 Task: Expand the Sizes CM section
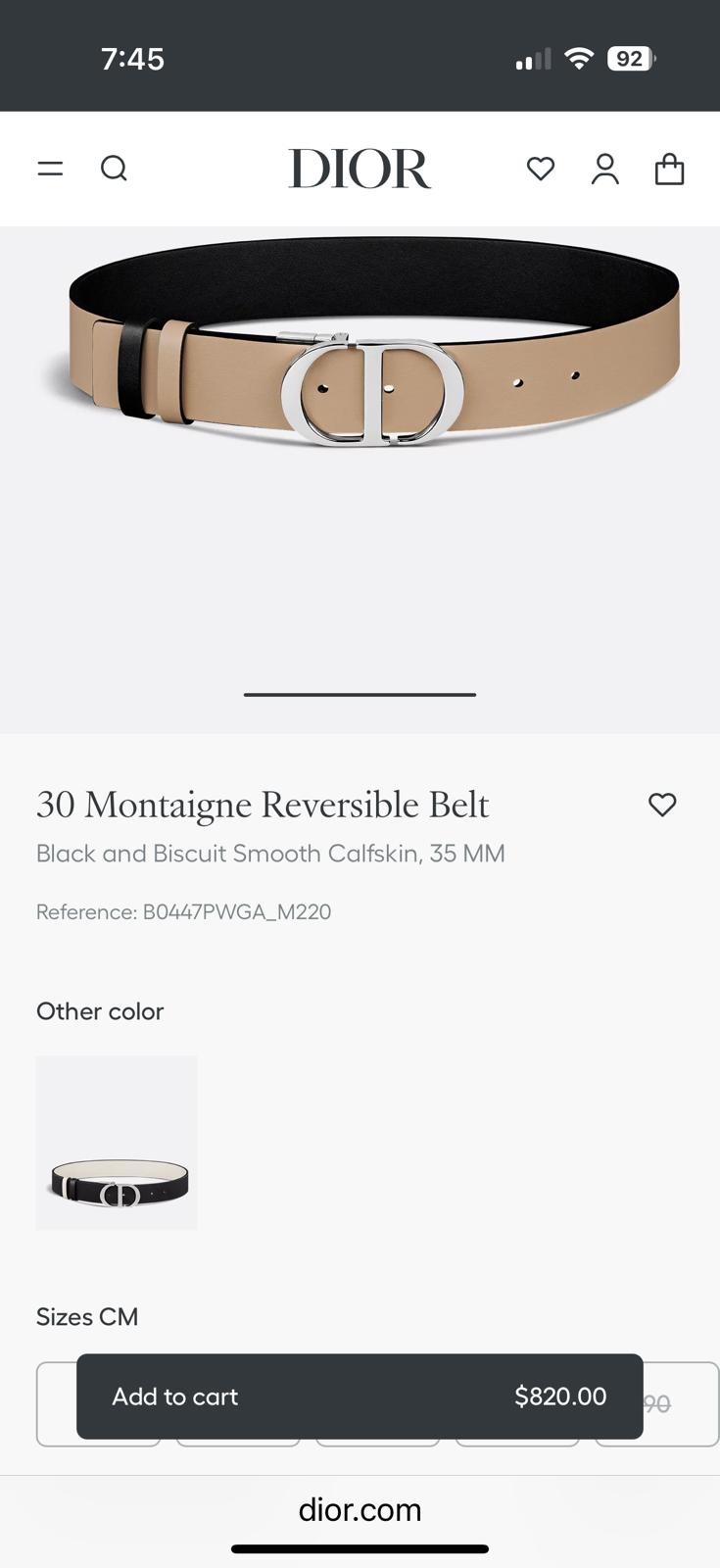point(87,1317)
